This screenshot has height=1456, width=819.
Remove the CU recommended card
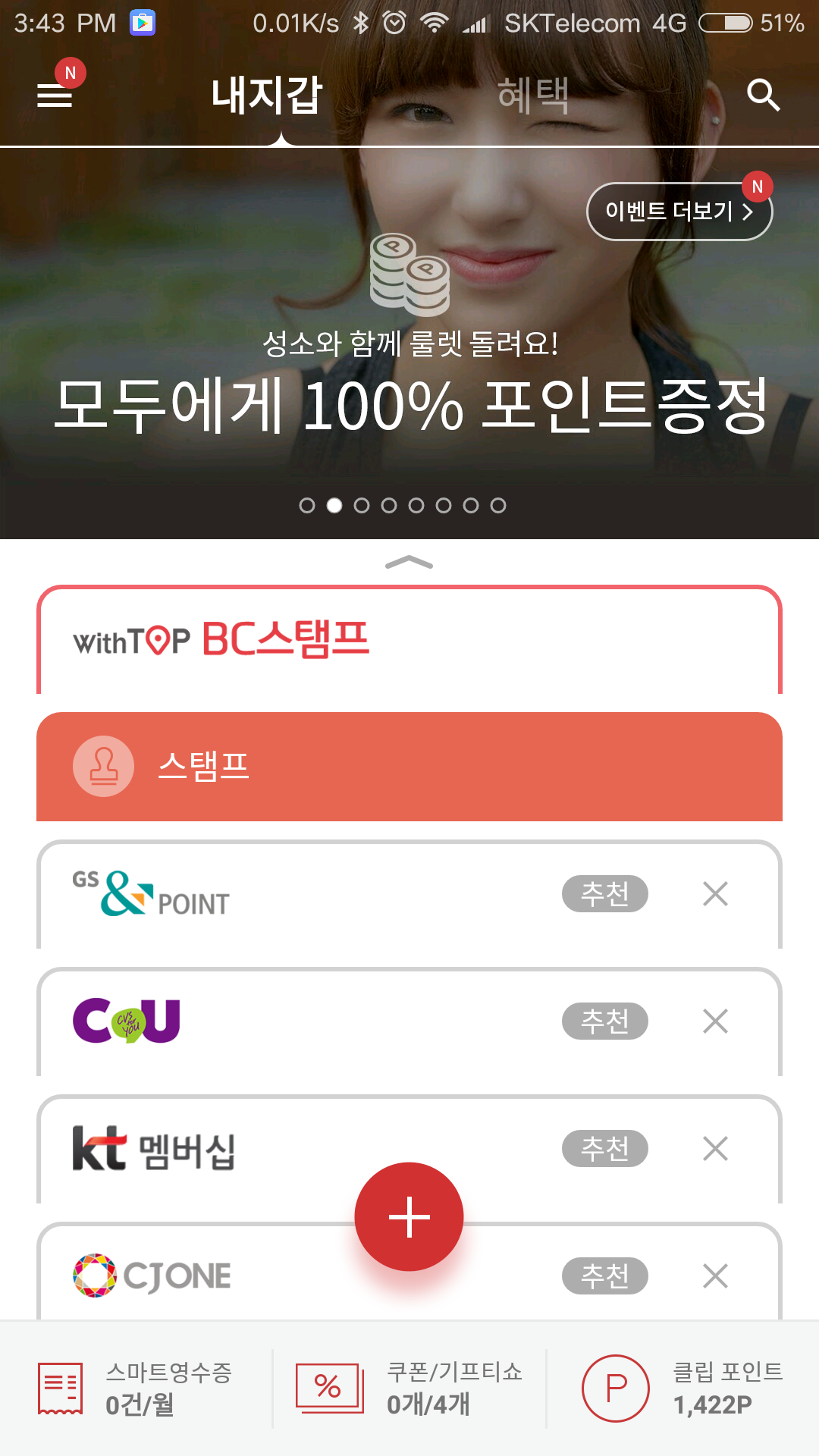(x=715, y=1021)
